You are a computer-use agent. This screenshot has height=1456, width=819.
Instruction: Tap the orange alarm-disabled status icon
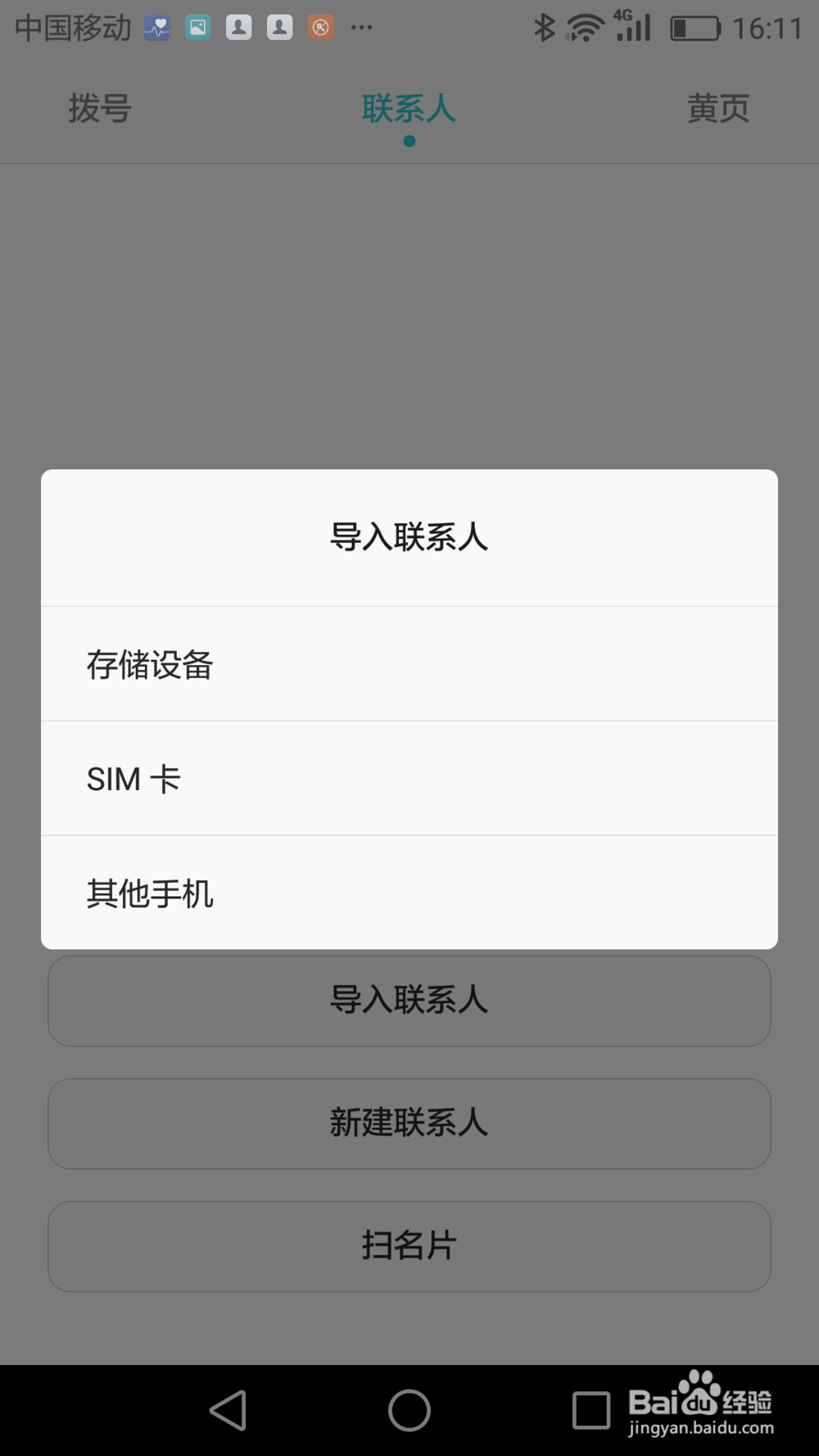(320, 26)
